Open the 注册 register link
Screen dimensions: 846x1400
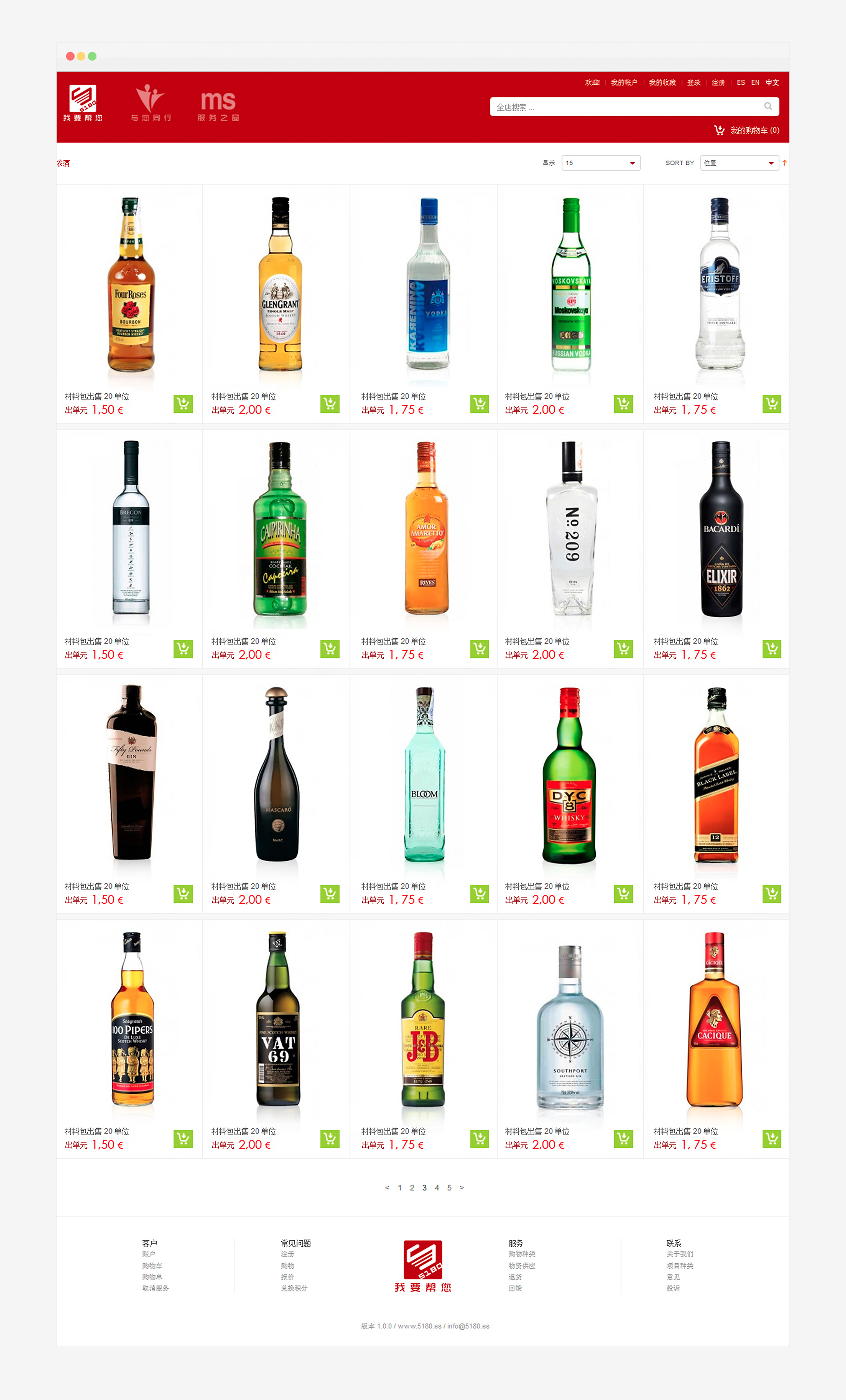coord(718,83)
